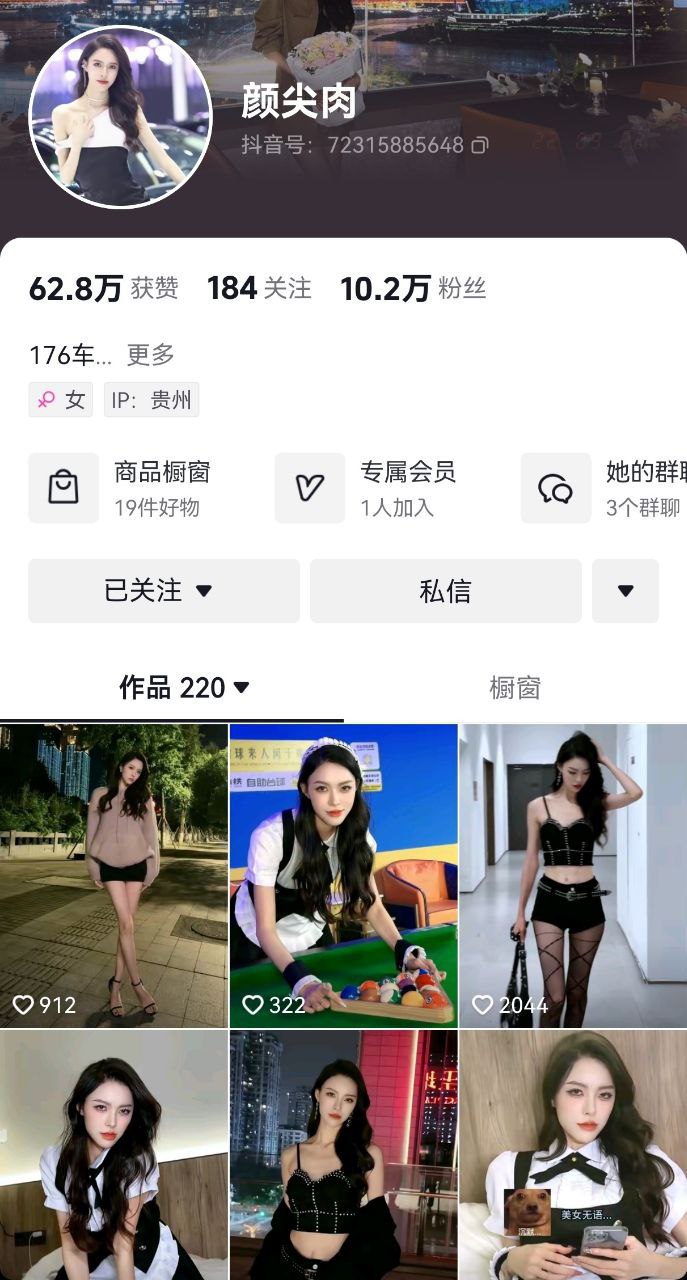This screenshot has height=1280, width=687.
Task: Open 商品橱窗 with 19 items
Action: coord(140,488)
